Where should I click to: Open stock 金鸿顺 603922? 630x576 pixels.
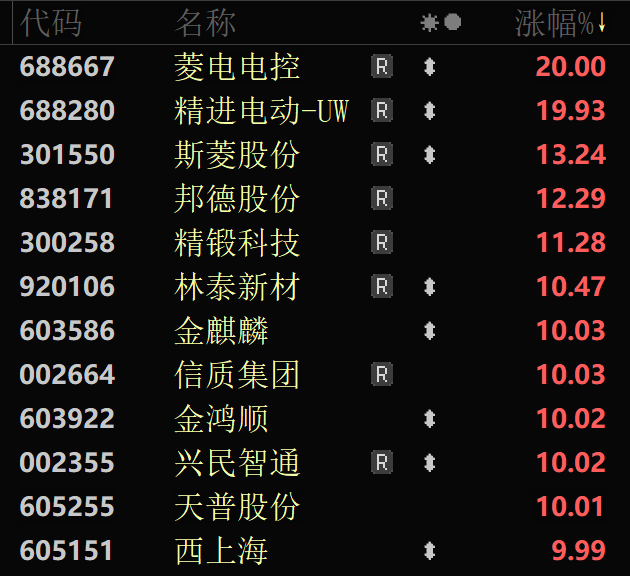[x=222, y=419]
